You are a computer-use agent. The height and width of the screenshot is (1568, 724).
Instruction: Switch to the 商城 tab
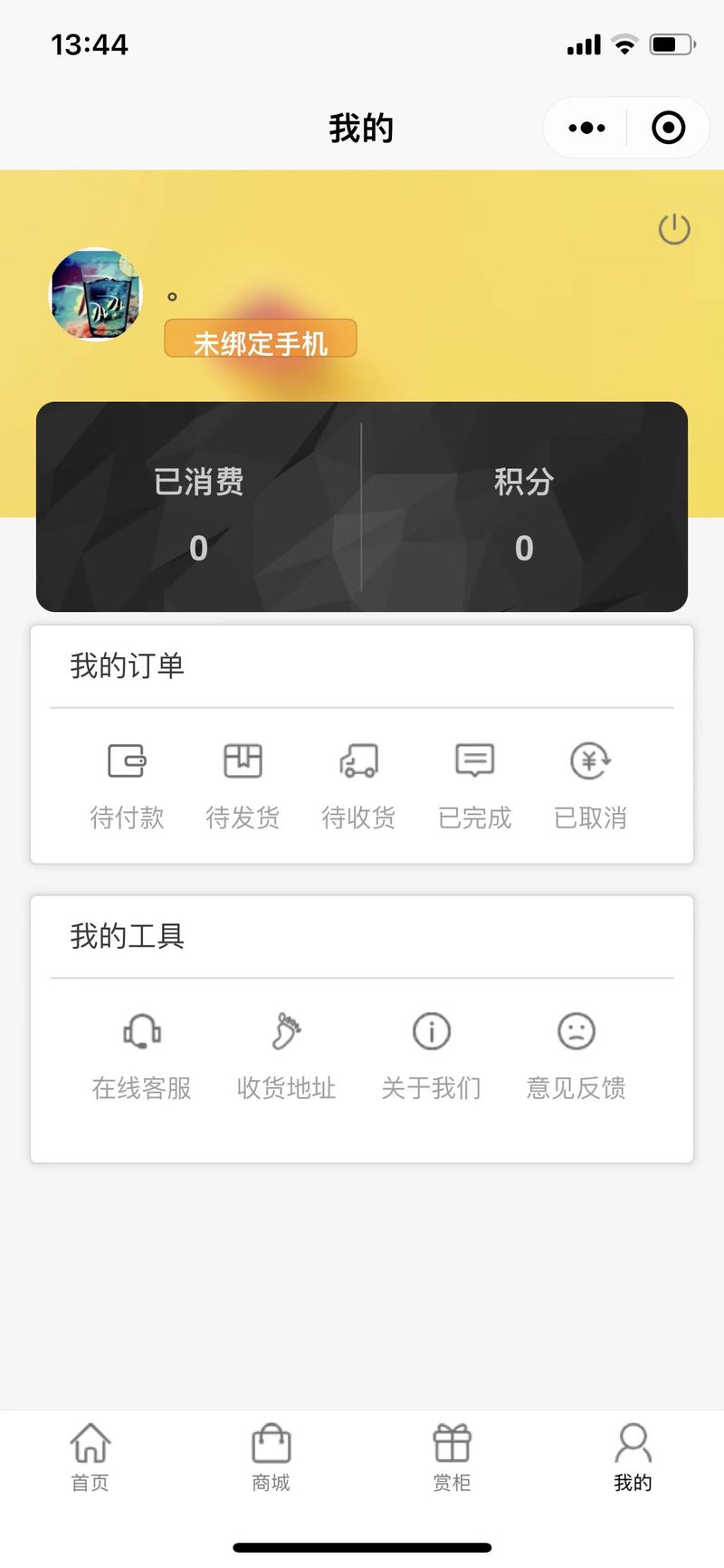tap(271, 1457)
